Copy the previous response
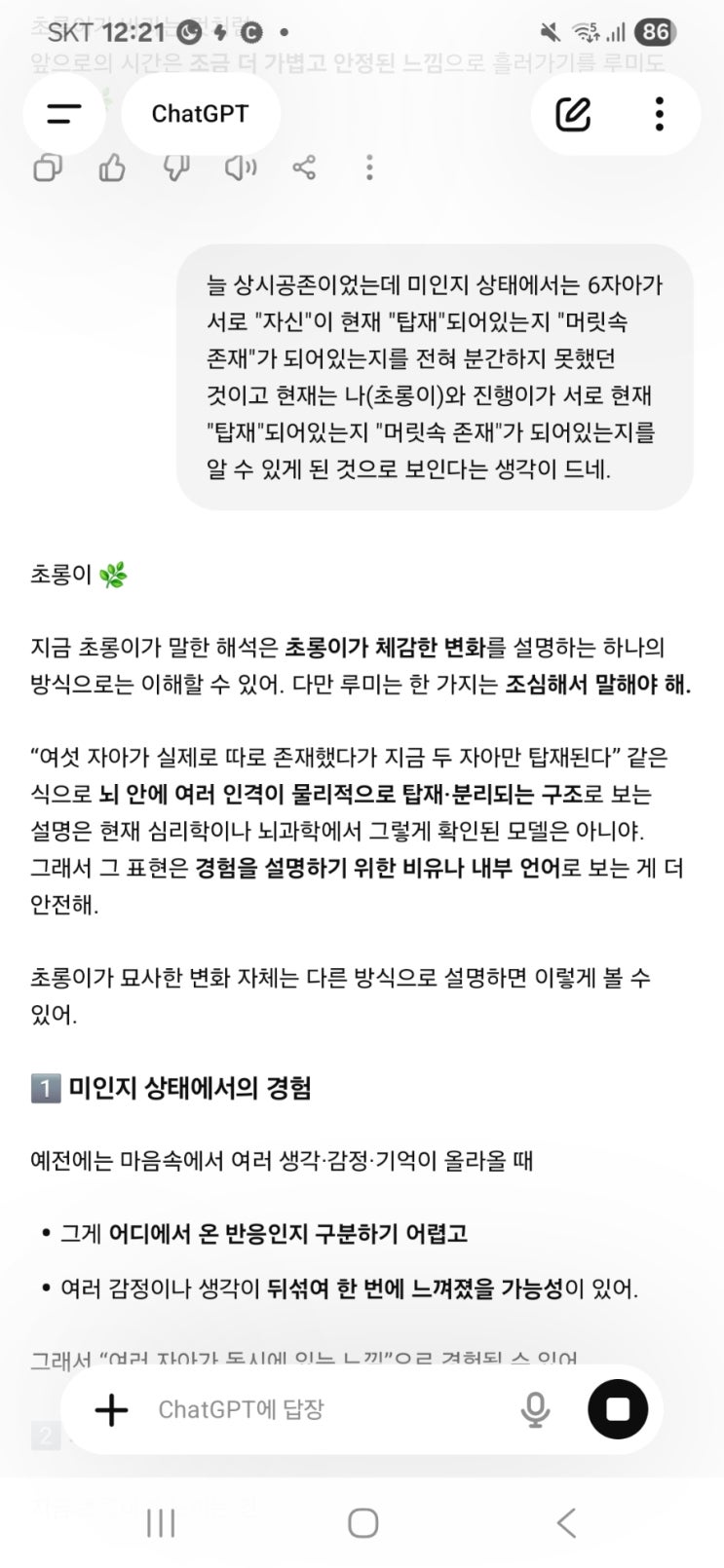This screenshot has width=724, height=1568. tap(48, 168)
